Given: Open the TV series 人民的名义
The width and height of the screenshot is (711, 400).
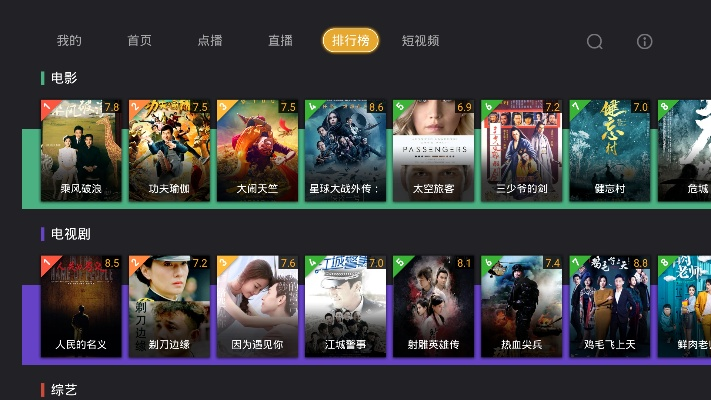Looking at the screenshot, I should click(81, 306).
